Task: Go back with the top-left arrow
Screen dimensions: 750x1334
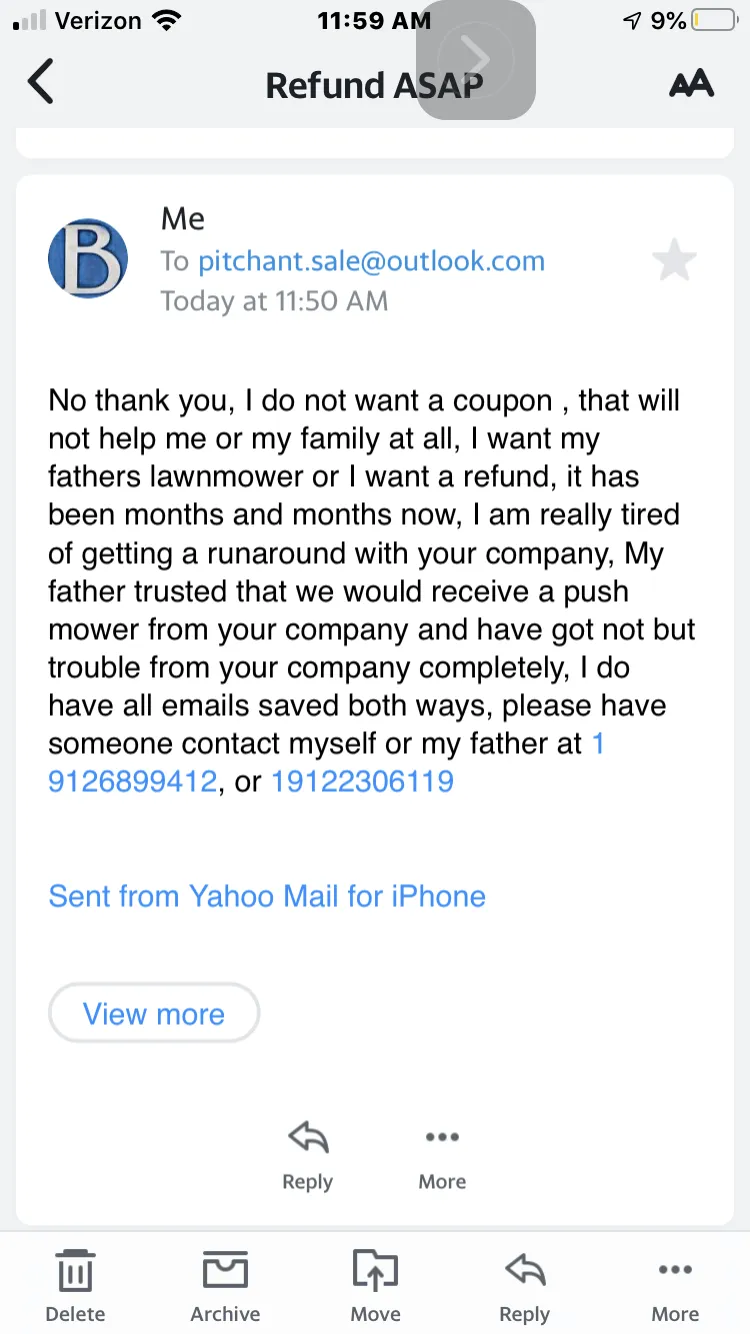Action: [x=40, y=82]
